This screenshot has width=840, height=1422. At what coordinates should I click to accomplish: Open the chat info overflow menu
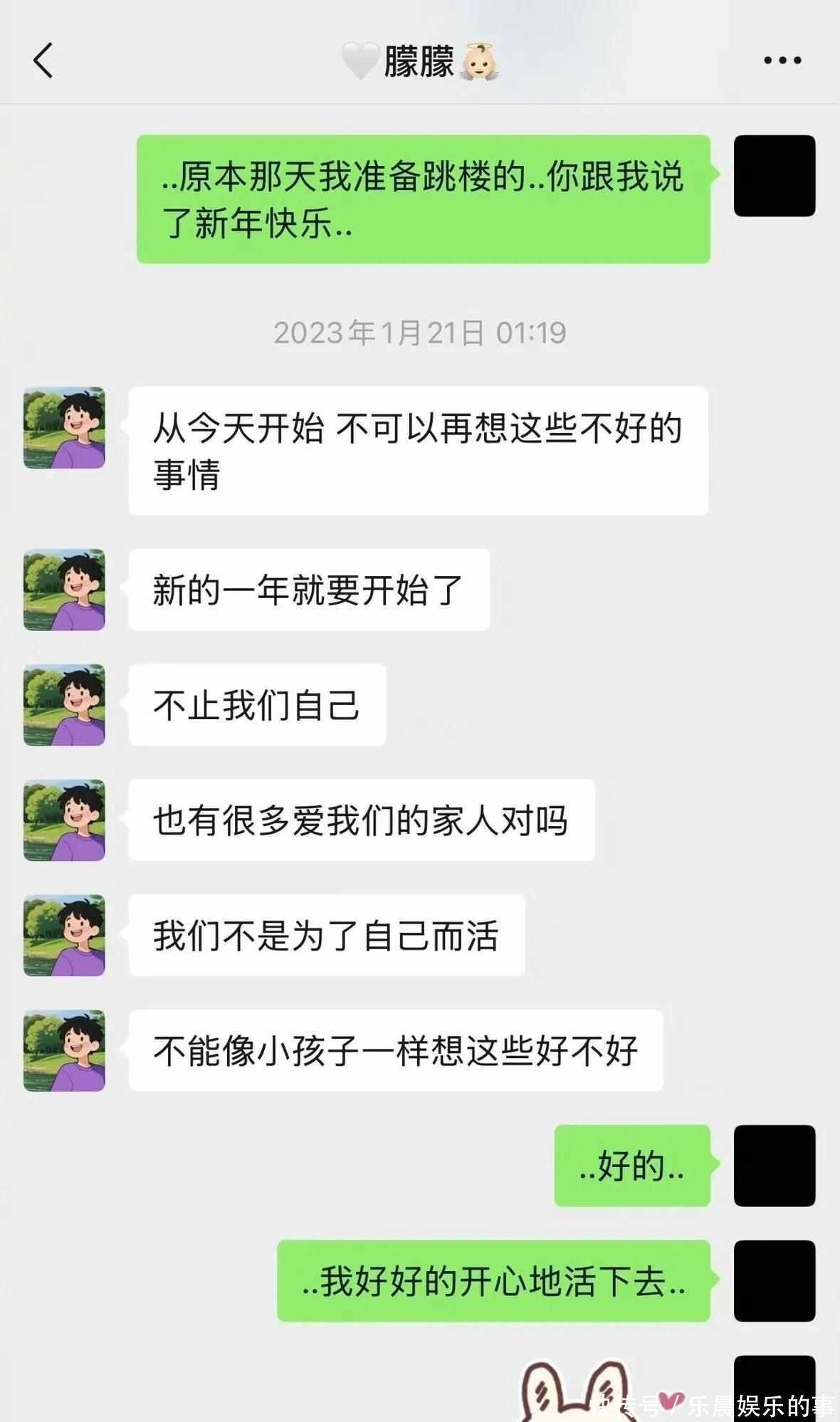pos(782,61)
